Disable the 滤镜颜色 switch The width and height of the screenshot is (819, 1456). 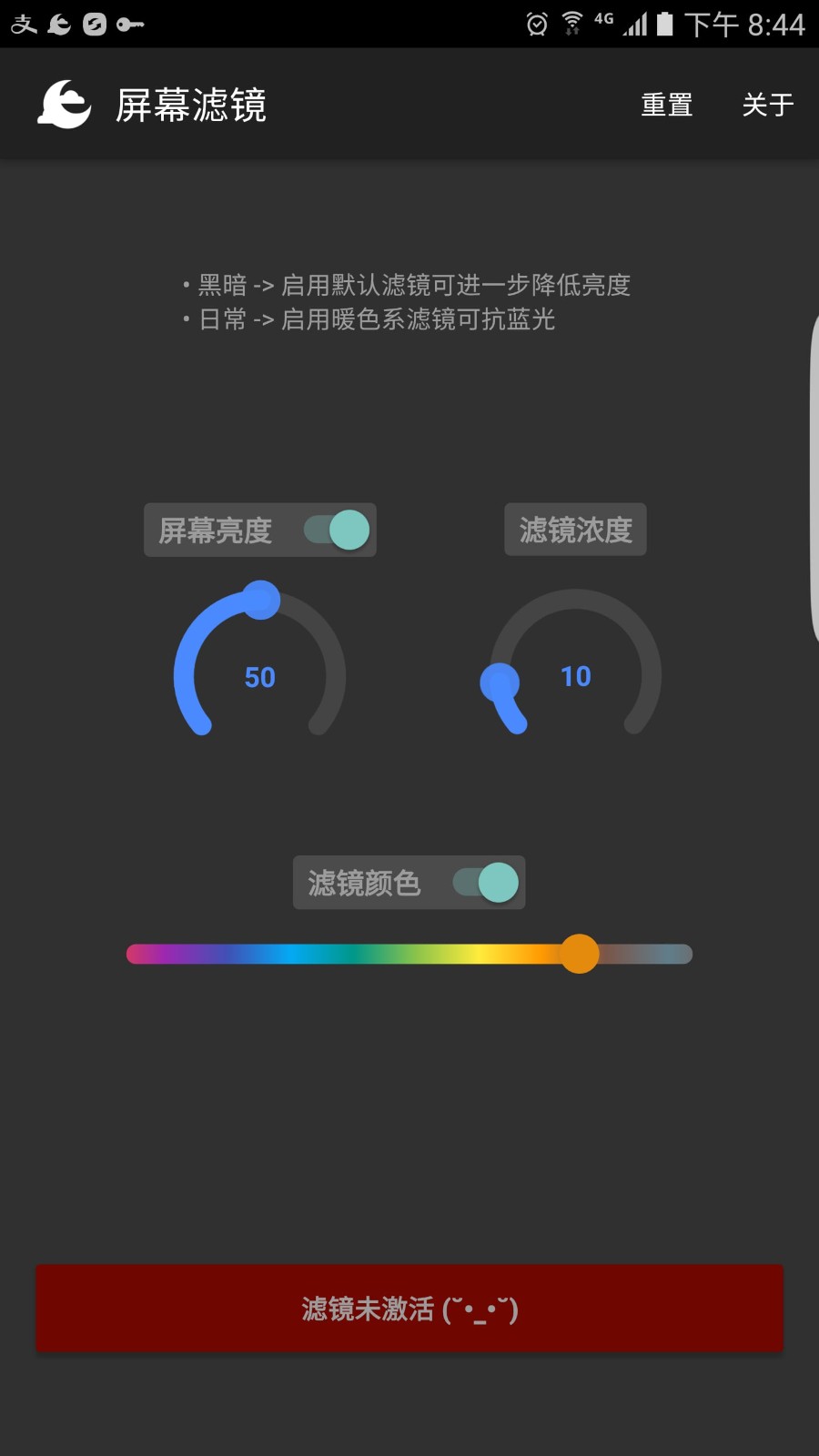(486, 882)
